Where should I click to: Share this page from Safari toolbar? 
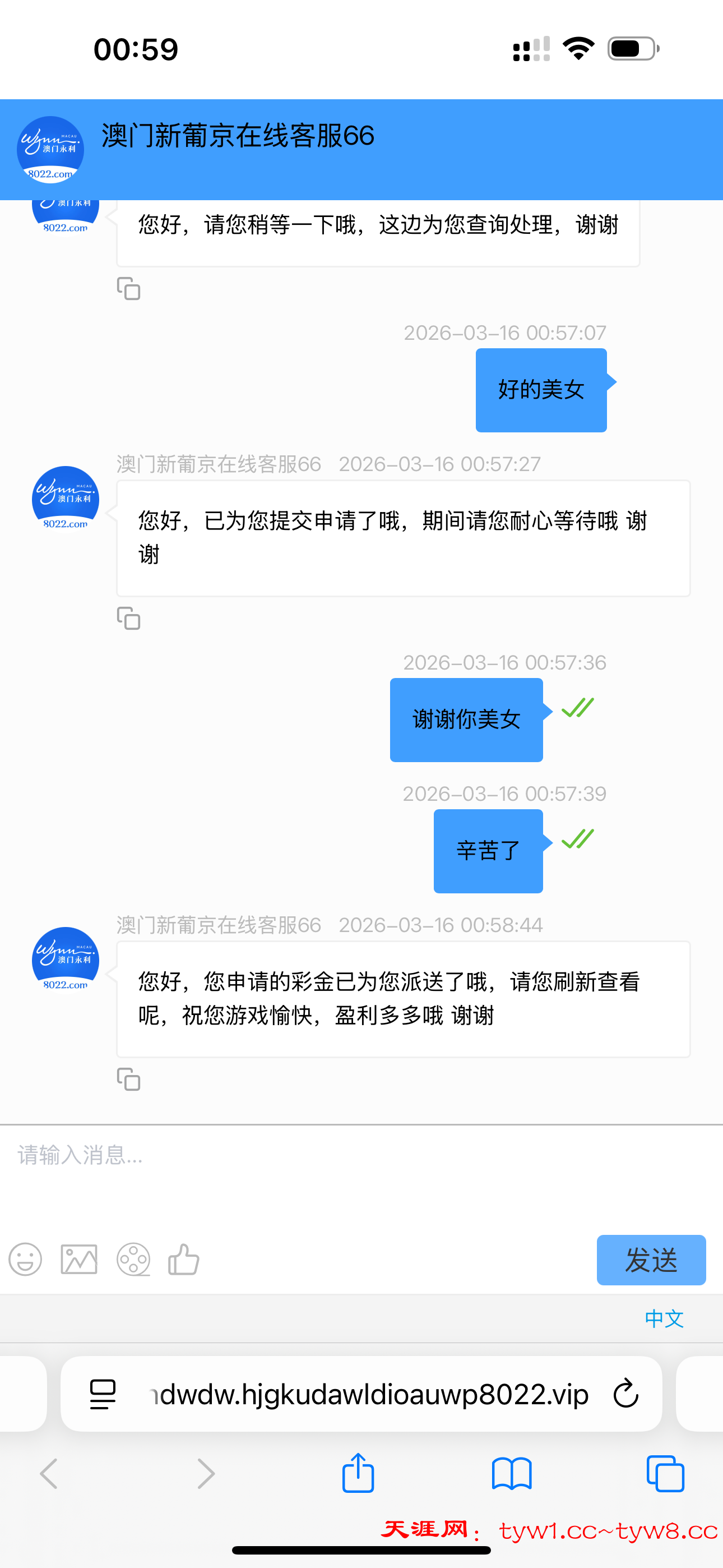pos(358,1474)
